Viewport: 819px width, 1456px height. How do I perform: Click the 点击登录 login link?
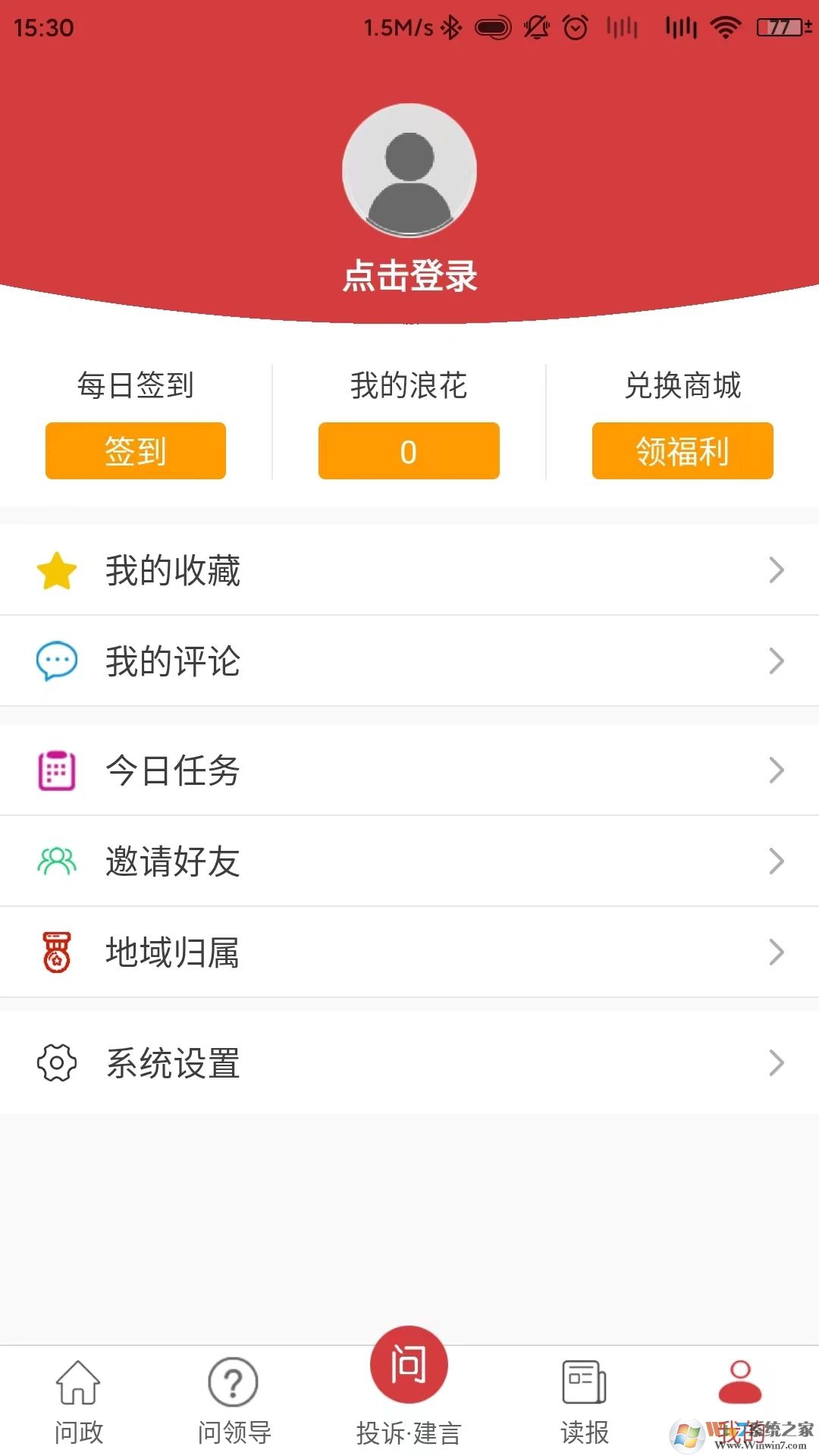409,276
